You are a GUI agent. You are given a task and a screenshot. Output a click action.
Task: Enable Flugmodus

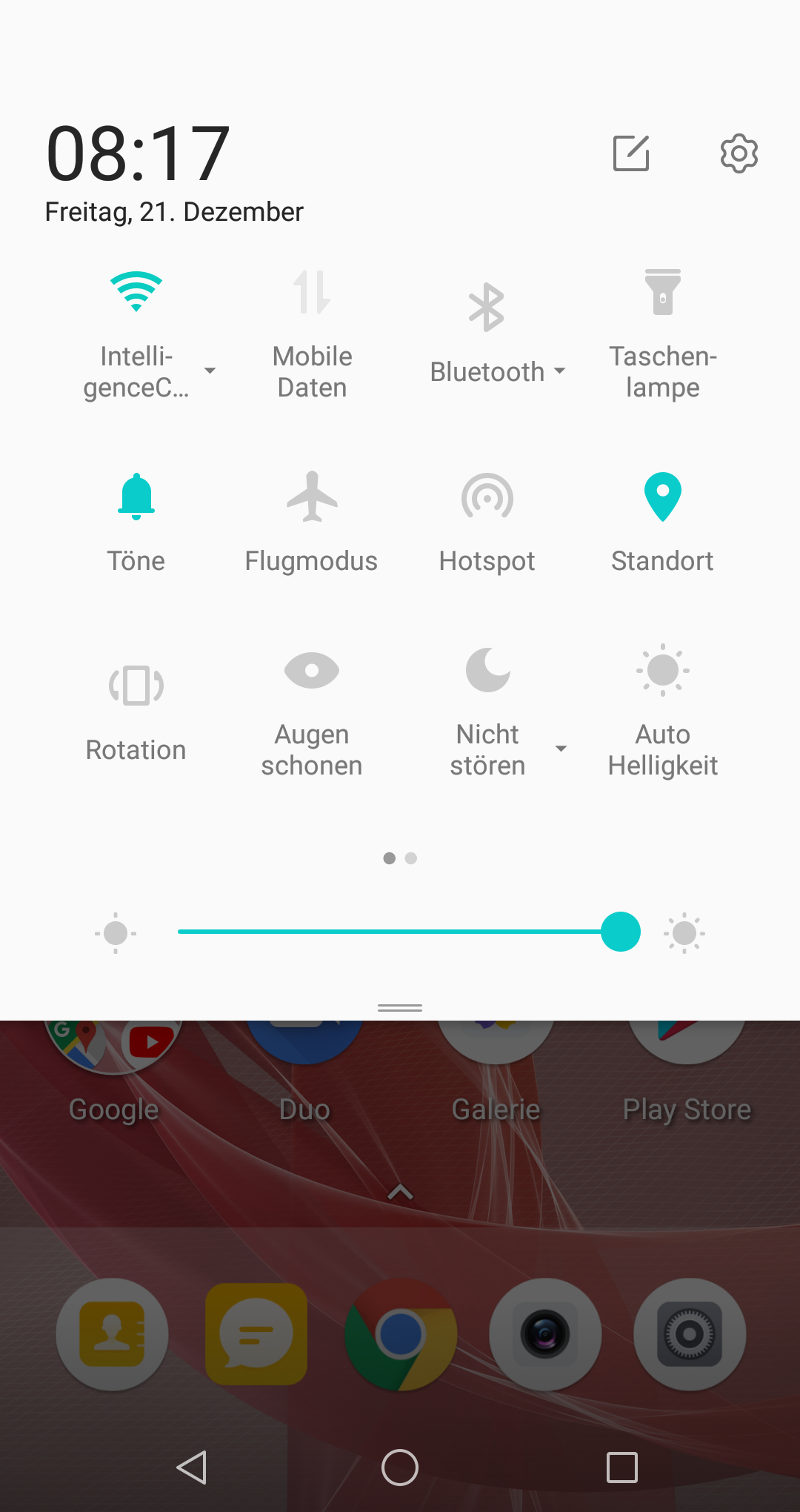(x=312, y=497)
